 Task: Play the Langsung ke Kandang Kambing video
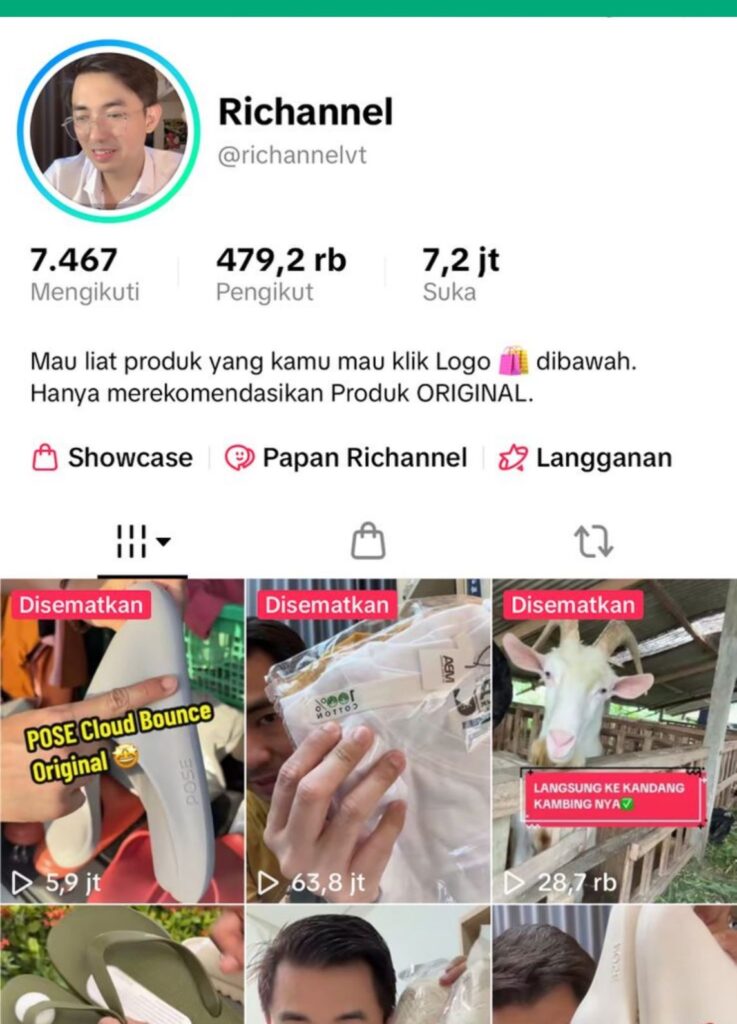[614, 740]
